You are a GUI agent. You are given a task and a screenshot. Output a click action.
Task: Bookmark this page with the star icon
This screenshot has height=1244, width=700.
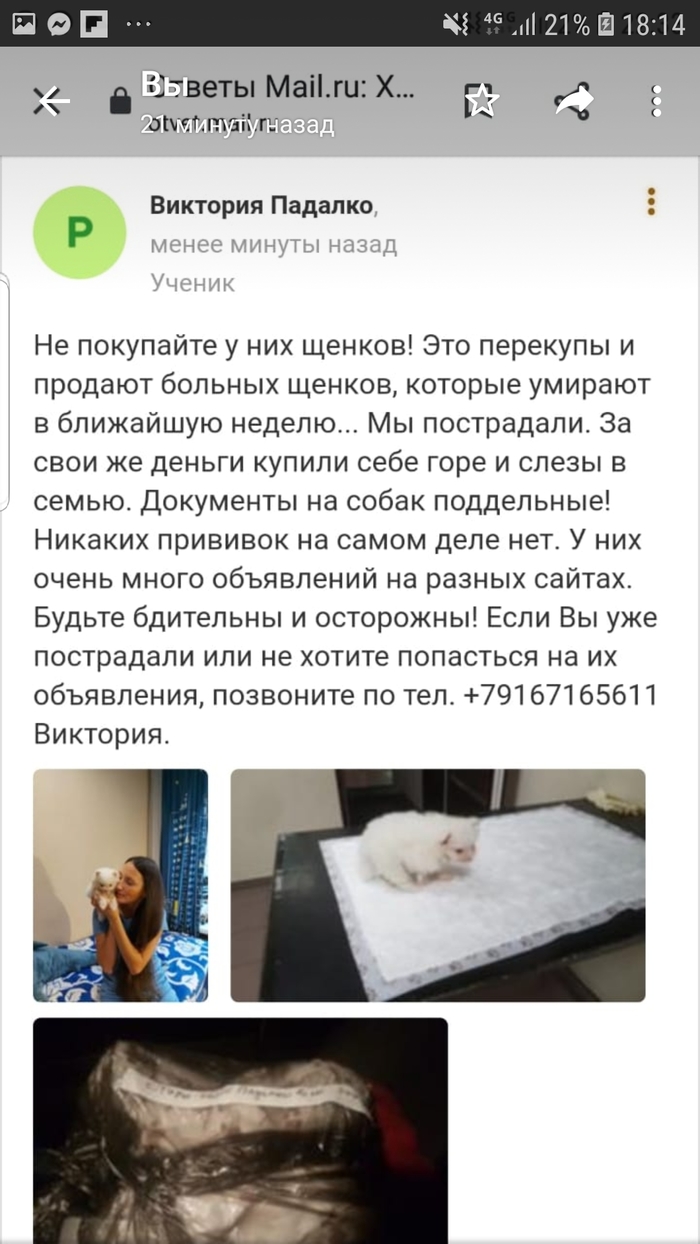(x=481, y=101)
